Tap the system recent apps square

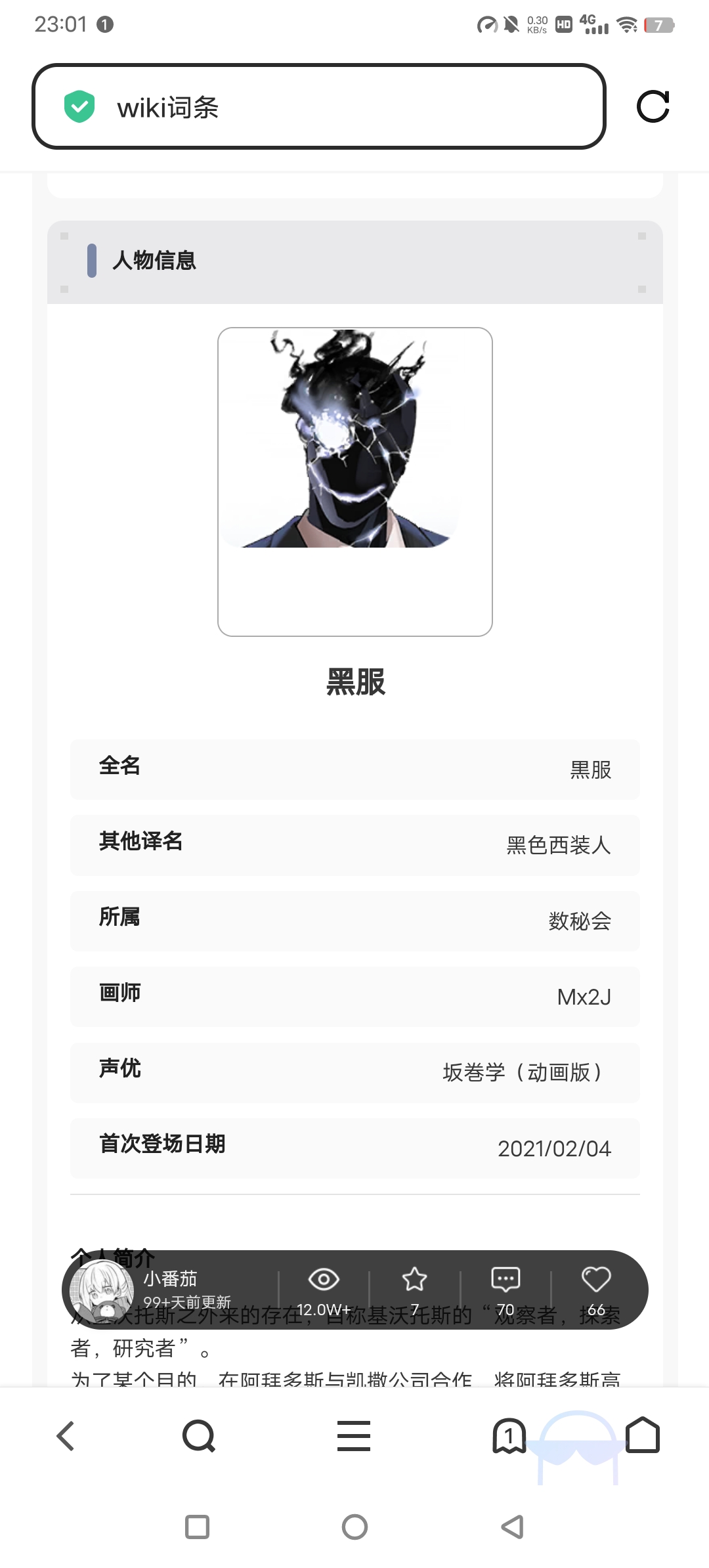click(x=197, y=1527)
